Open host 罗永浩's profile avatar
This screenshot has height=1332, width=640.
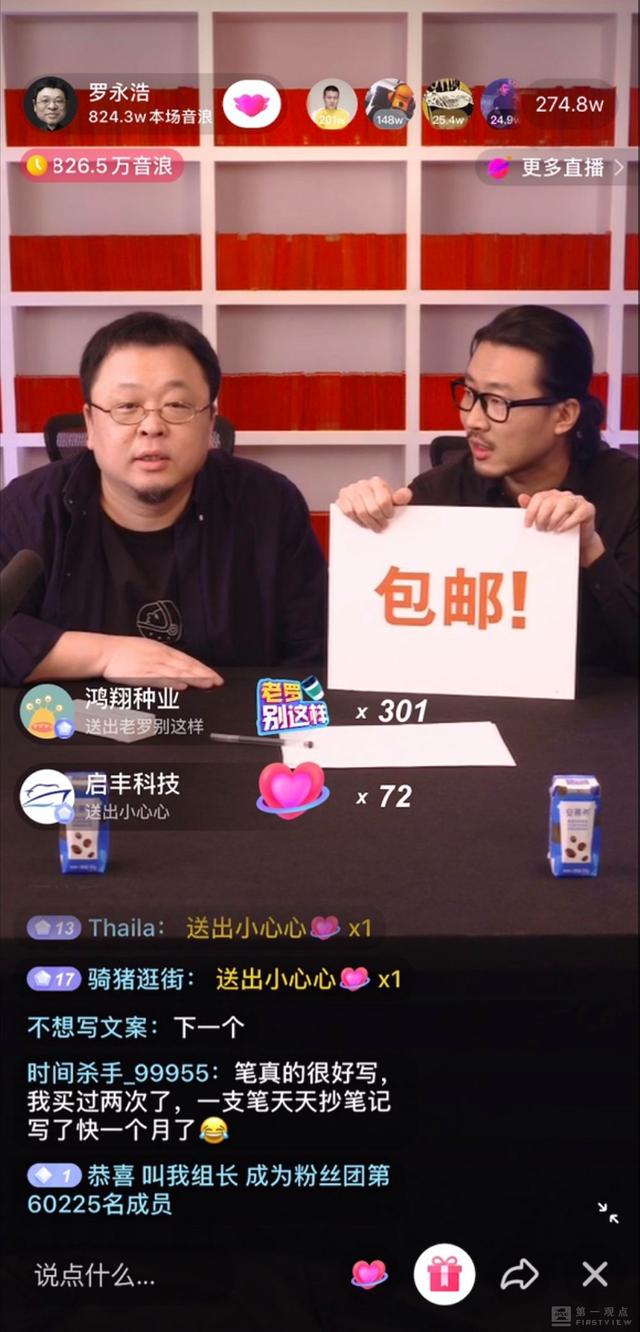[x=50, y=104]
